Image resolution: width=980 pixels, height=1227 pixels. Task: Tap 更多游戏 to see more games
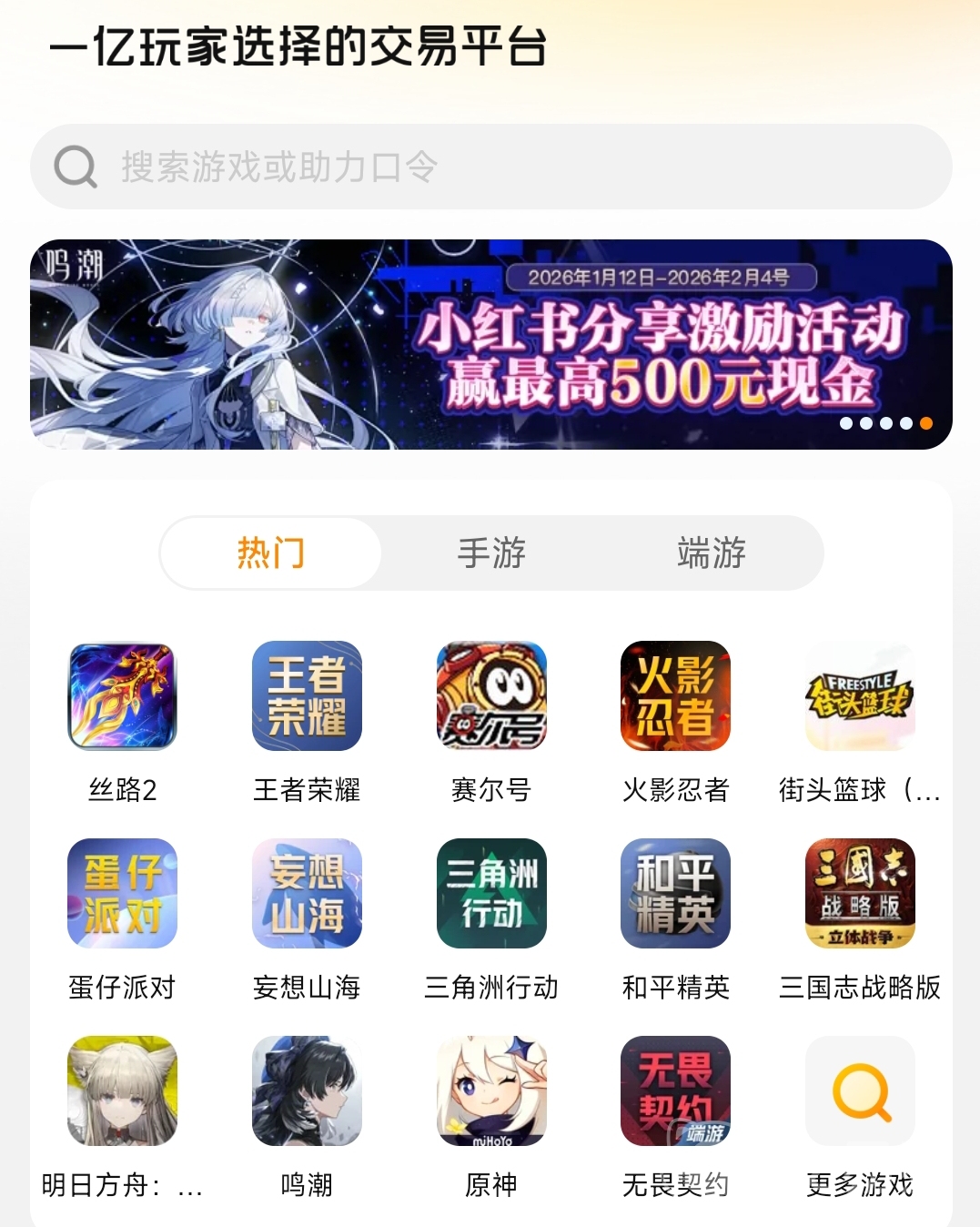tap(860, 1090)
